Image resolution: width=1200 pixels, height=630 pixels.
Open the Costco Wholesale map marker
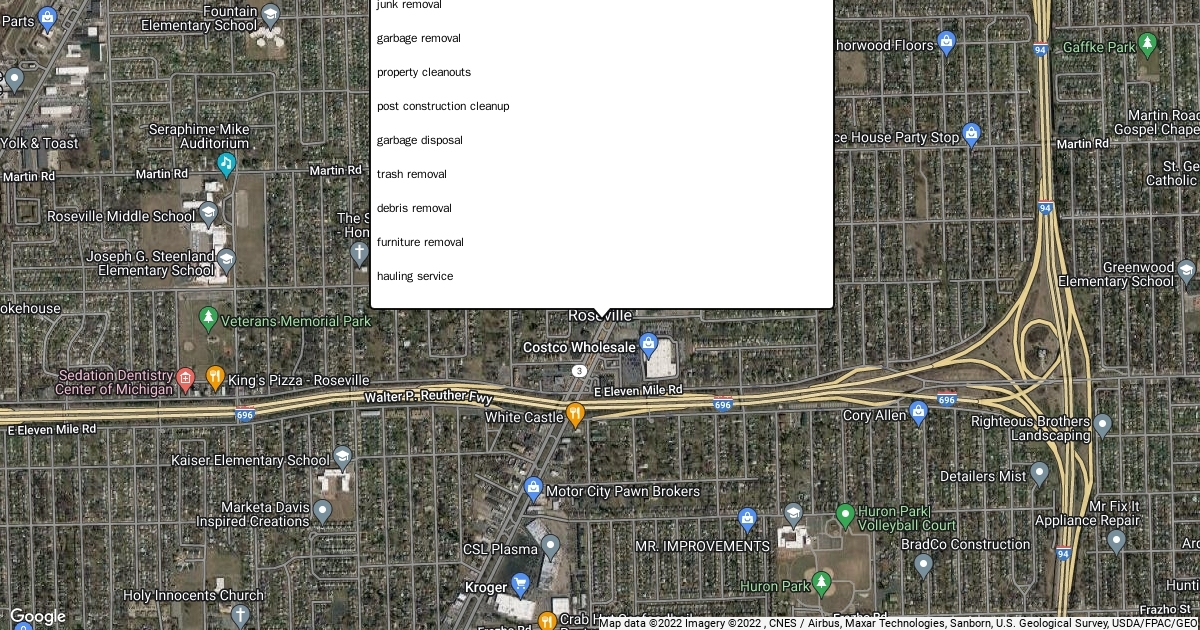point(648,345)
